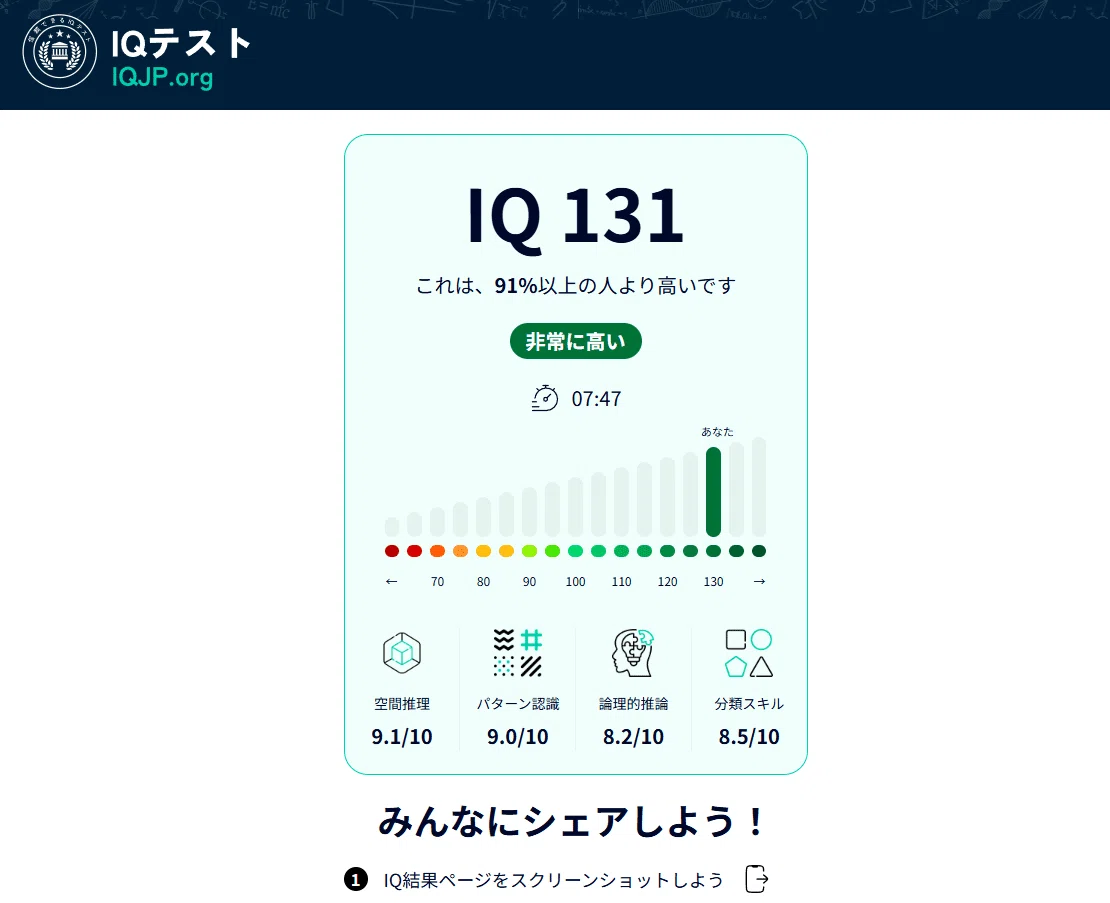Open the IQJP.org site logo
This screenshot has height=903, width=1110.
pos(137,52)
